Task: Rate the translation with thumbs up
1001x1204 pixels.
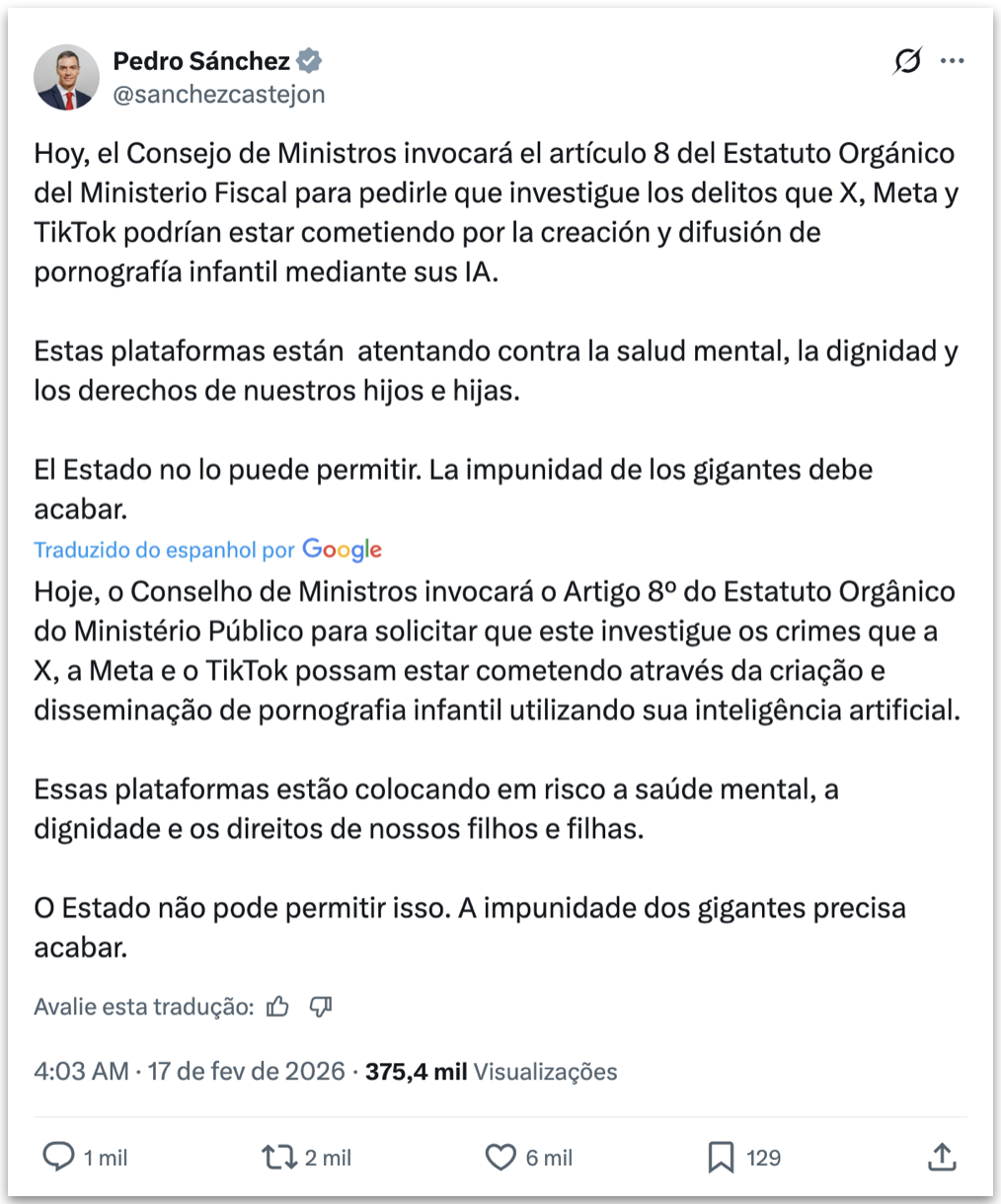Action: (x=278, y=1007)
